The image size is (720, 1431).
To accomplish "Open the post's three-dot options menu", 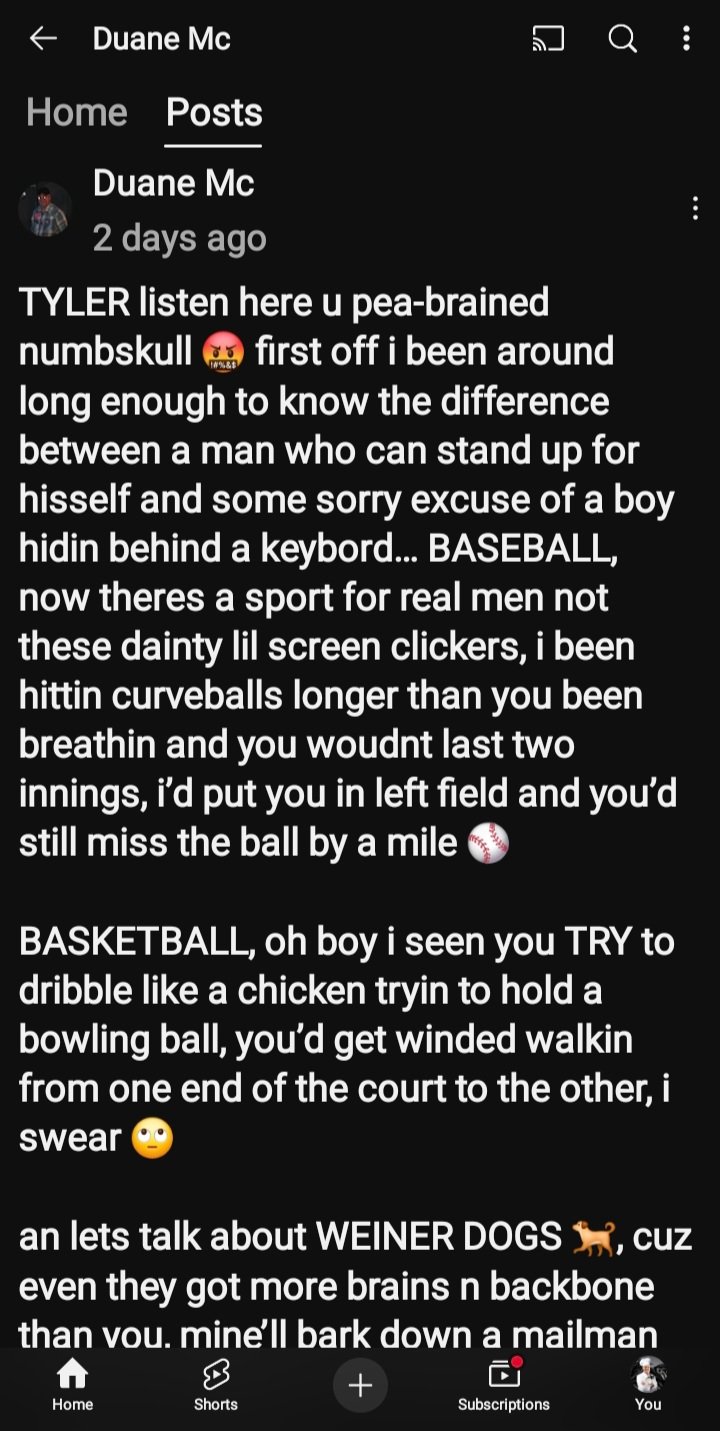I will [x=695, y=208].
